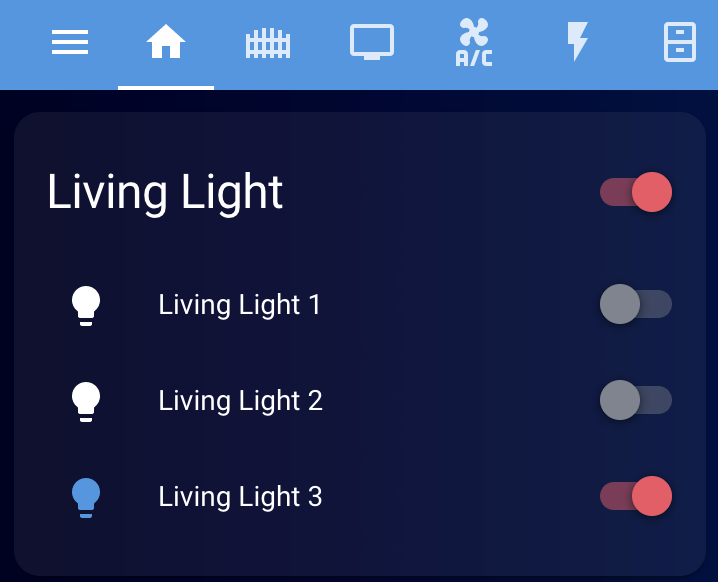
Task: Open the TV screen tab
Action: coord(372,43)
